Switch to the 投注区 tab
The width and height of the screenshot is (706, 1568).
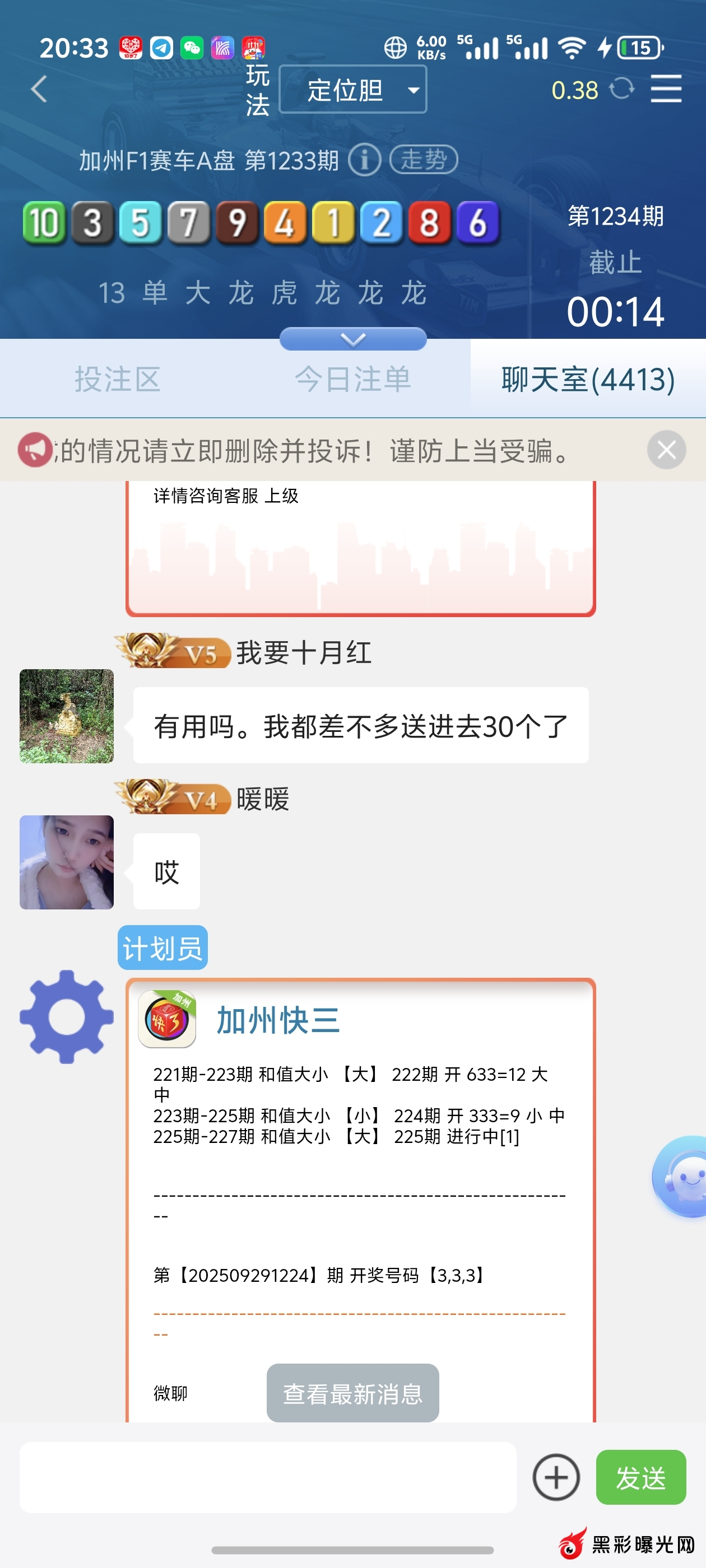coord(118,379)
